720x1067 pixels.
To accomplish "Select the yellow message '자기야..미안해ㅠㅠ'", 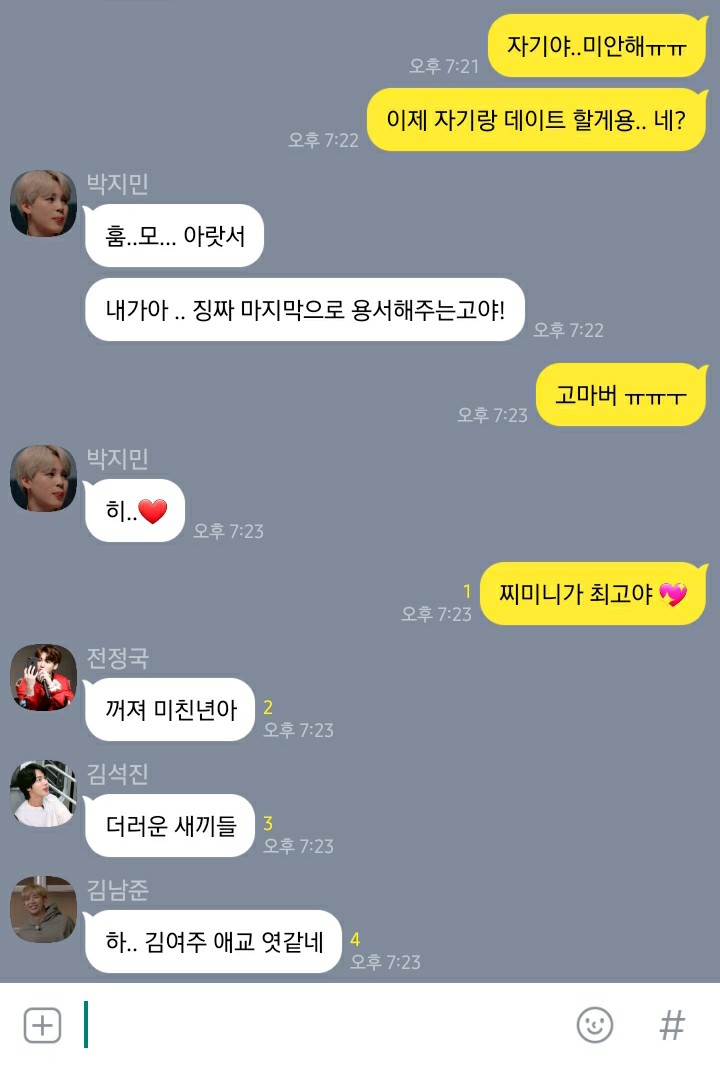I will pyautogui.click(x=597, y=45).
